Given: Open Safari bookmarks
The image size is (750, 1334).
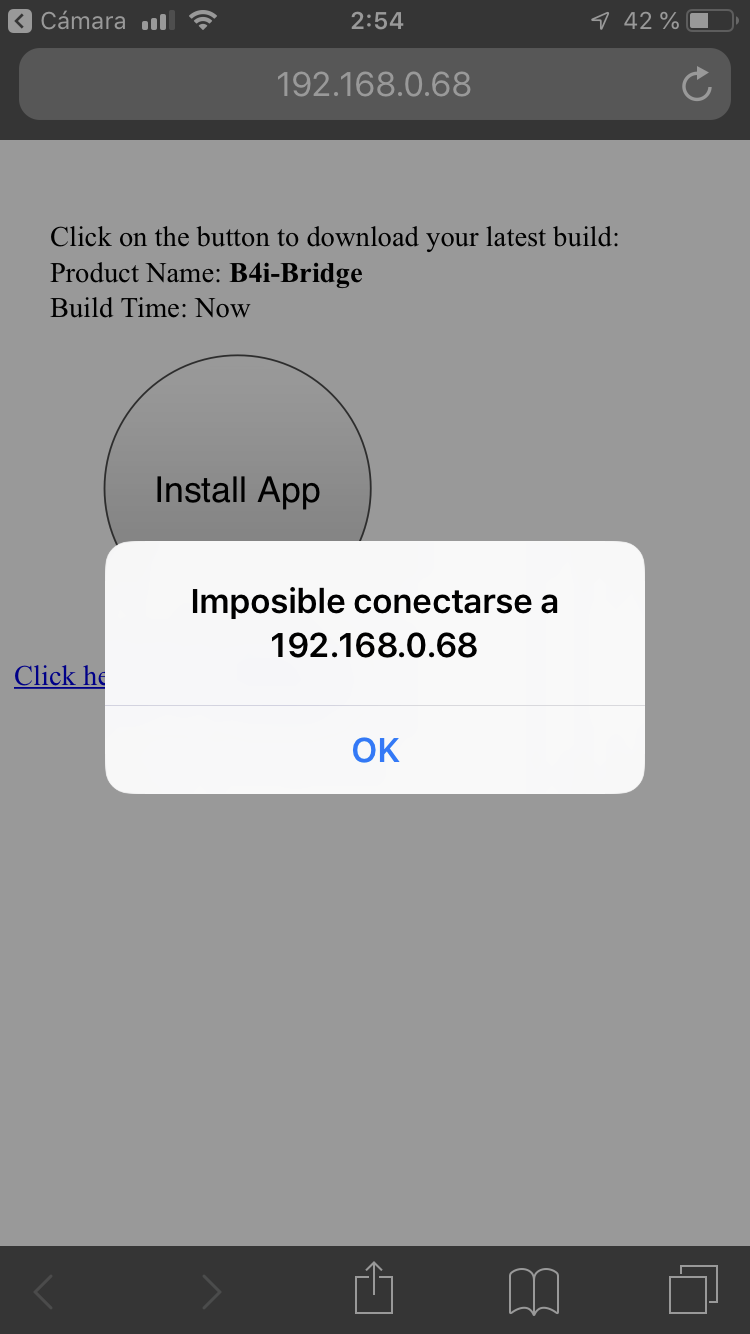Looking at the screenshot, I should click(x=533, y=1290).
